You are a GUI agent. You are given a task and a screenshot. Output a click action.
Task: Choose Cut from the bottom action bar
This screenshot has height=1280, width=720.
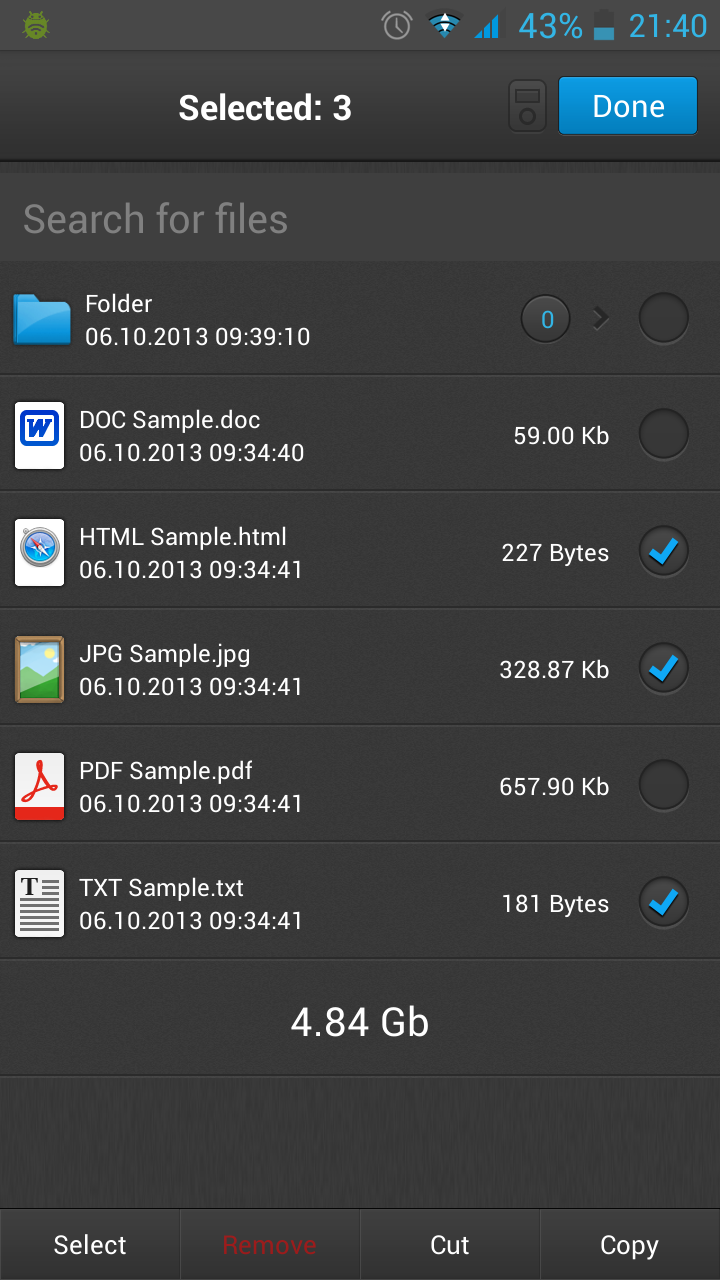(x=449, y=1245)
